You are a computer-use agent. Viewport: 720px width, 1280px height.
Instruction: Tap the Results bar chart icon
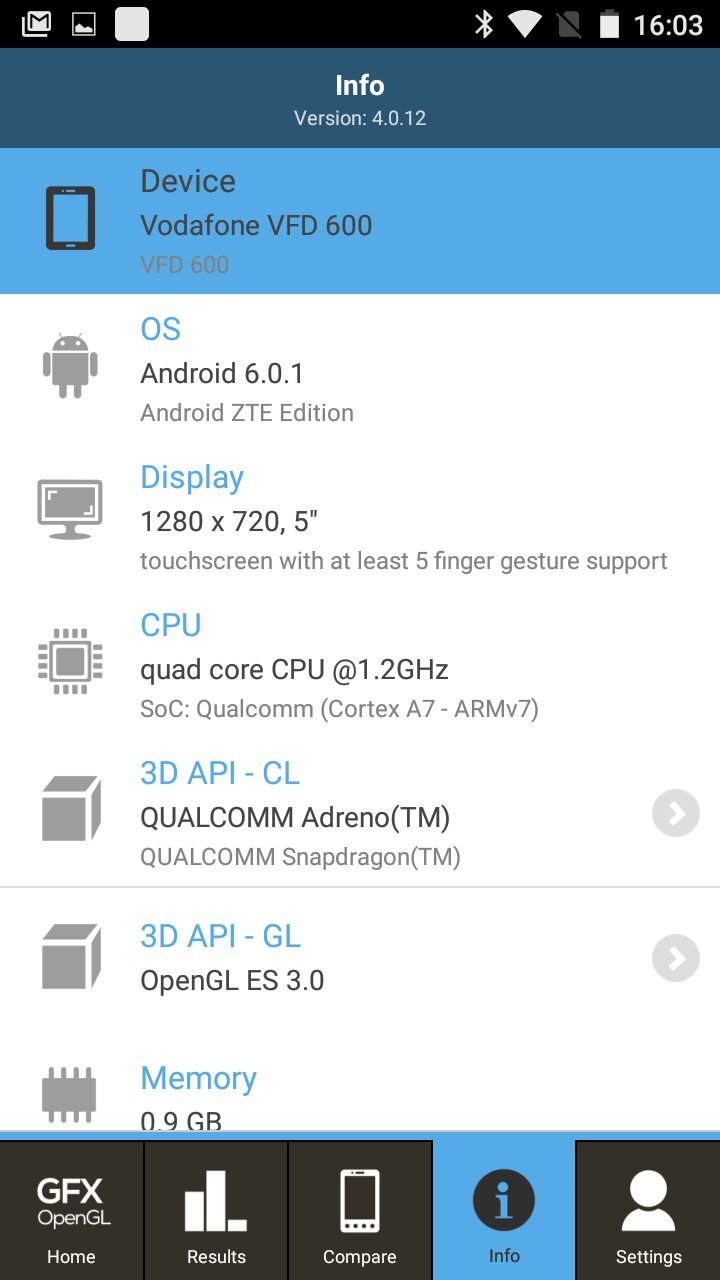(215, 1208)
